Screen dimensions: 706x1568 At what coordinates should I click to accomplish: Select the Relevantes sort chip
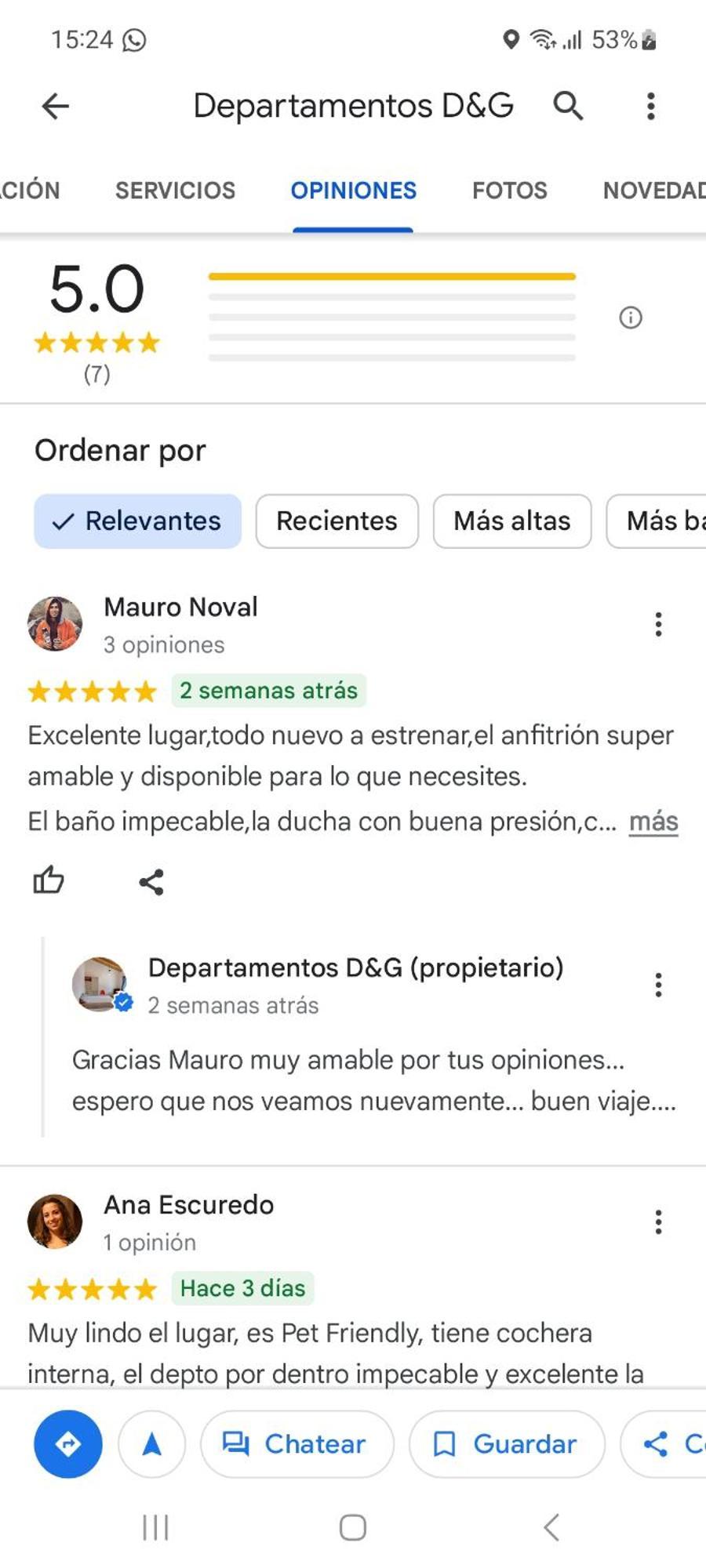137,521
